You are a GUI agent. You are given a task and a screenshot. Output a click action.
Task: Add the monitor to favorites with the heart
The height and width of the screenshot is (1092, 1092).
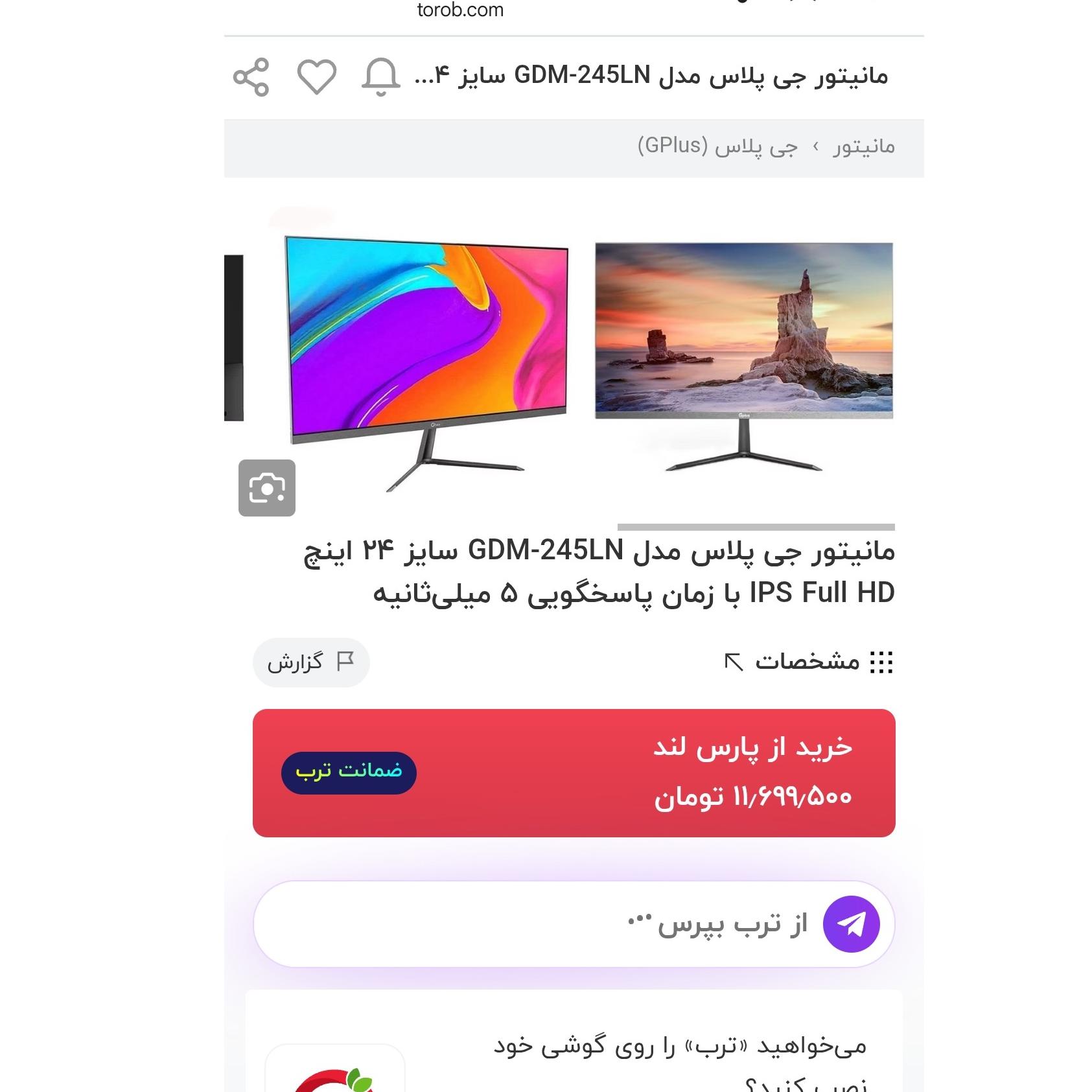tap(316, 76)
